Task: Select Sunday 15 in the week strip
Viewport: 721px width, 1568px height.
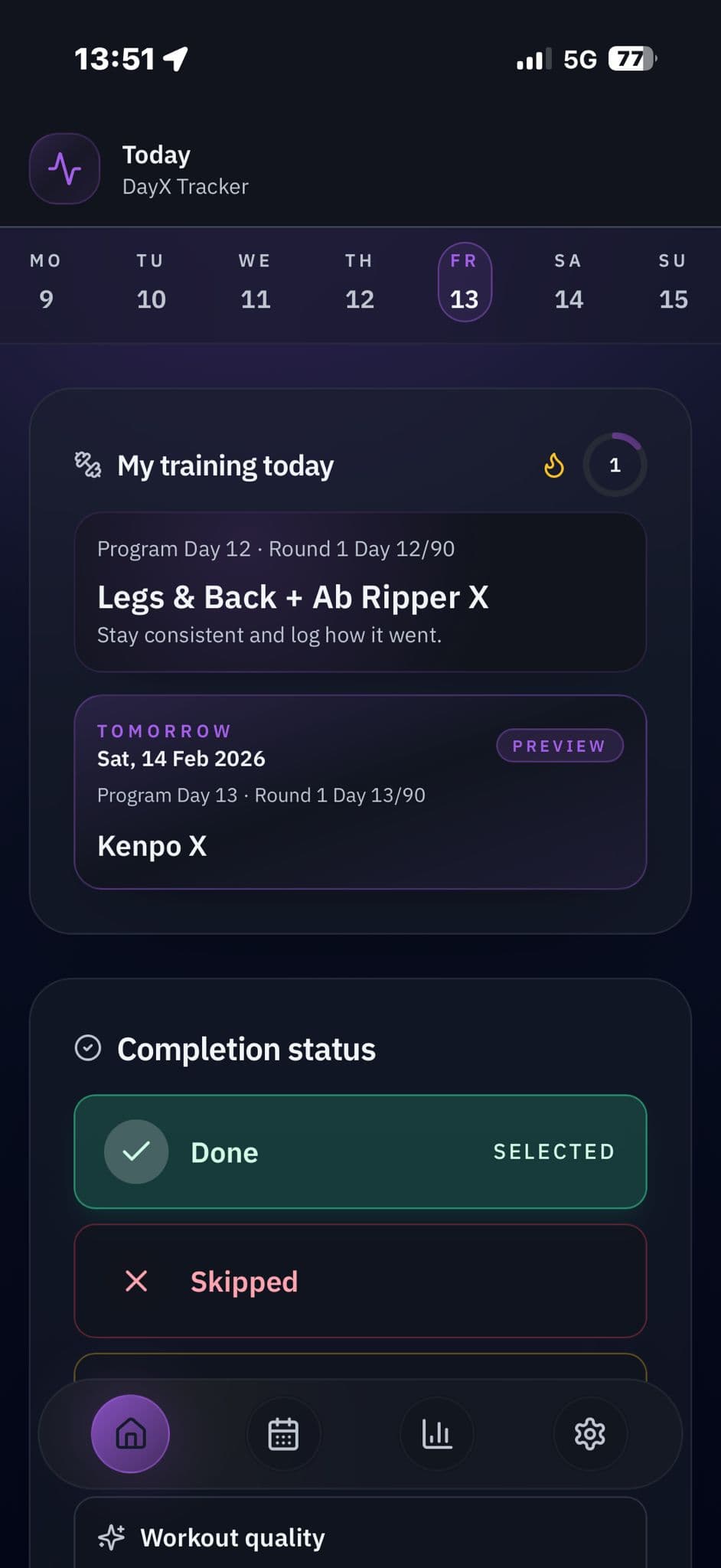Action: [x=673, y=282]
